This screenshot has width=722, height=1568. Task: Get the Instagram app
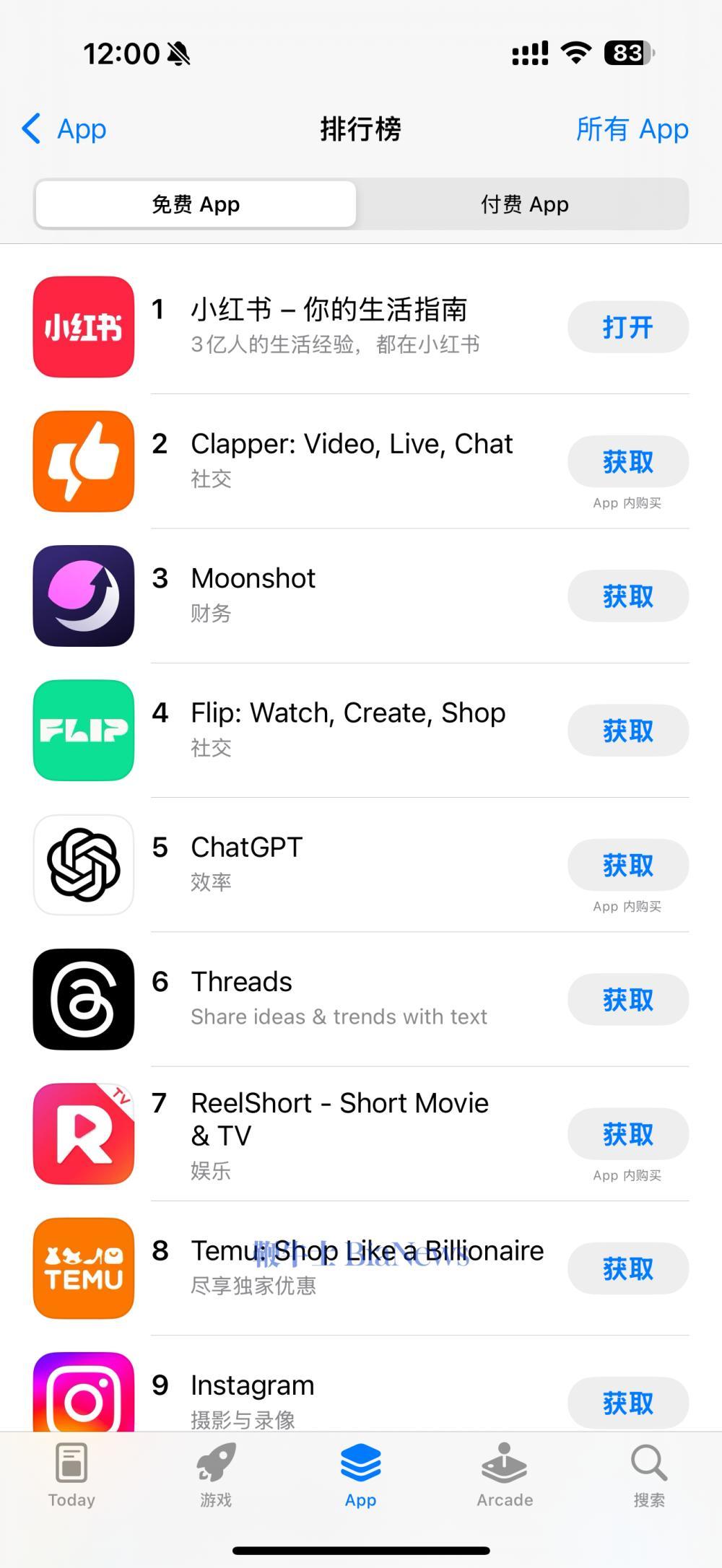click(627, 1403)
